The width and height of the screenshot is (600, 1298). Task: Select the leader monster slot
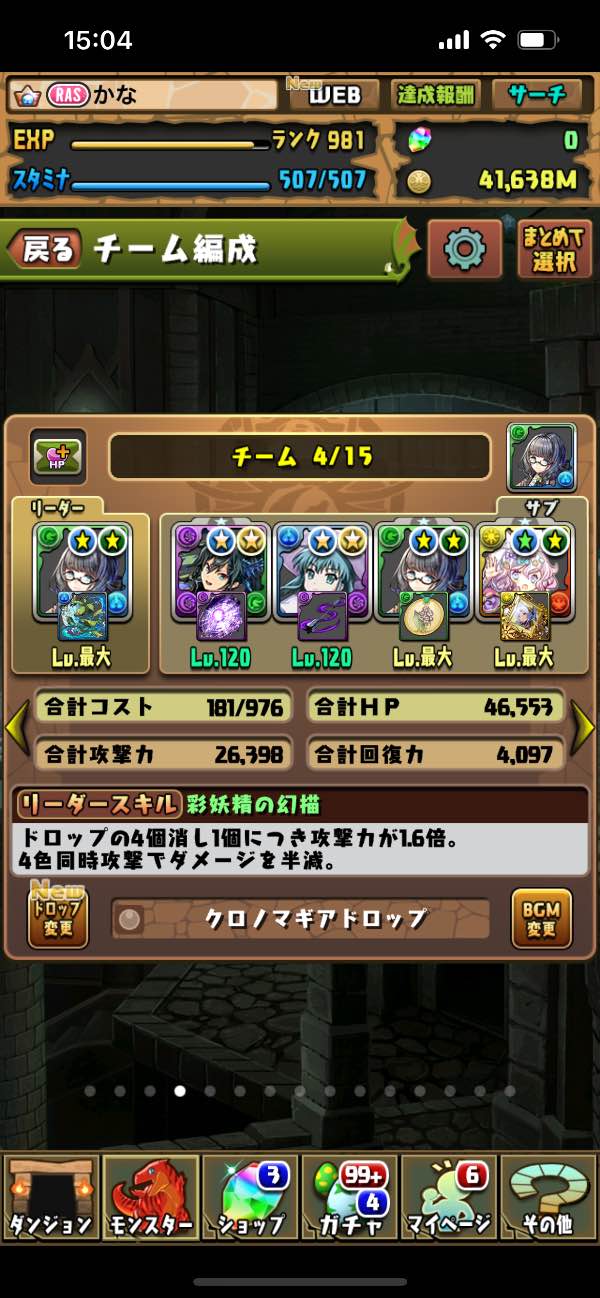[80, 580]
